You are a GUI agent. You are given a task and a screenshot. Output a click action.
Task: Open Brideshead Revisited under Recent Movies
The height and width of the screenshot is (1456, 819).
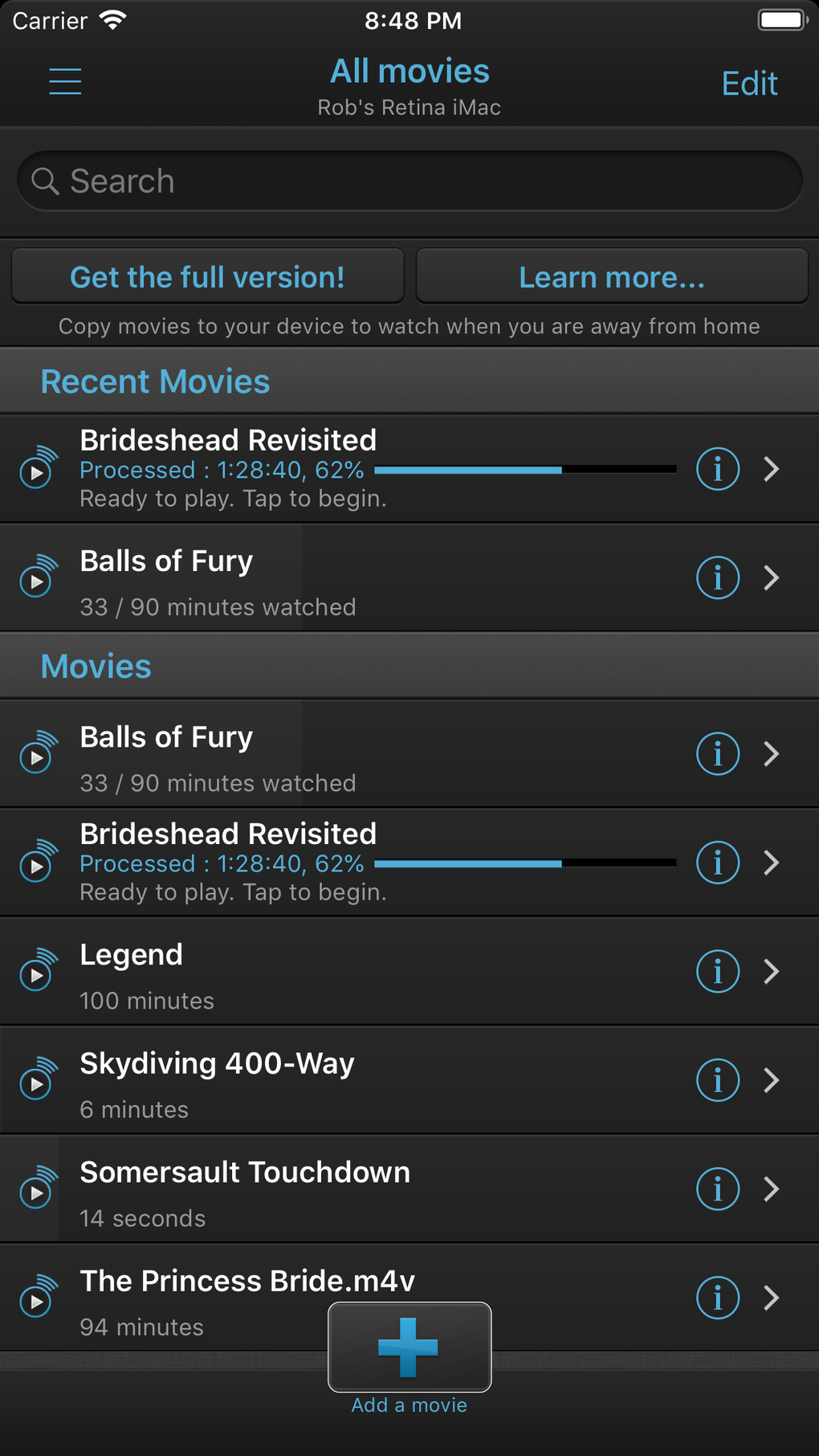[409, 469]
